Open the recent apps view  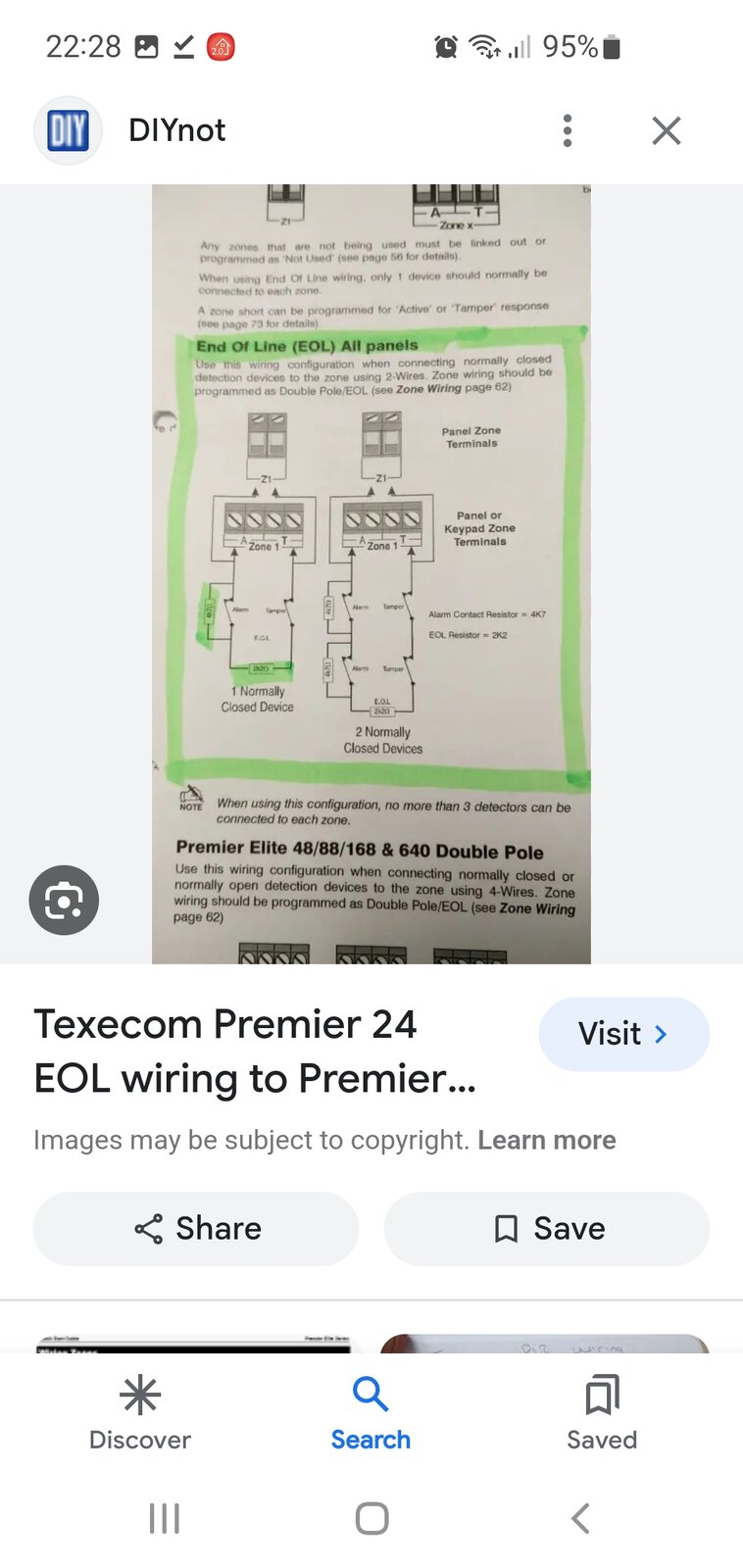click(164, 1518)
